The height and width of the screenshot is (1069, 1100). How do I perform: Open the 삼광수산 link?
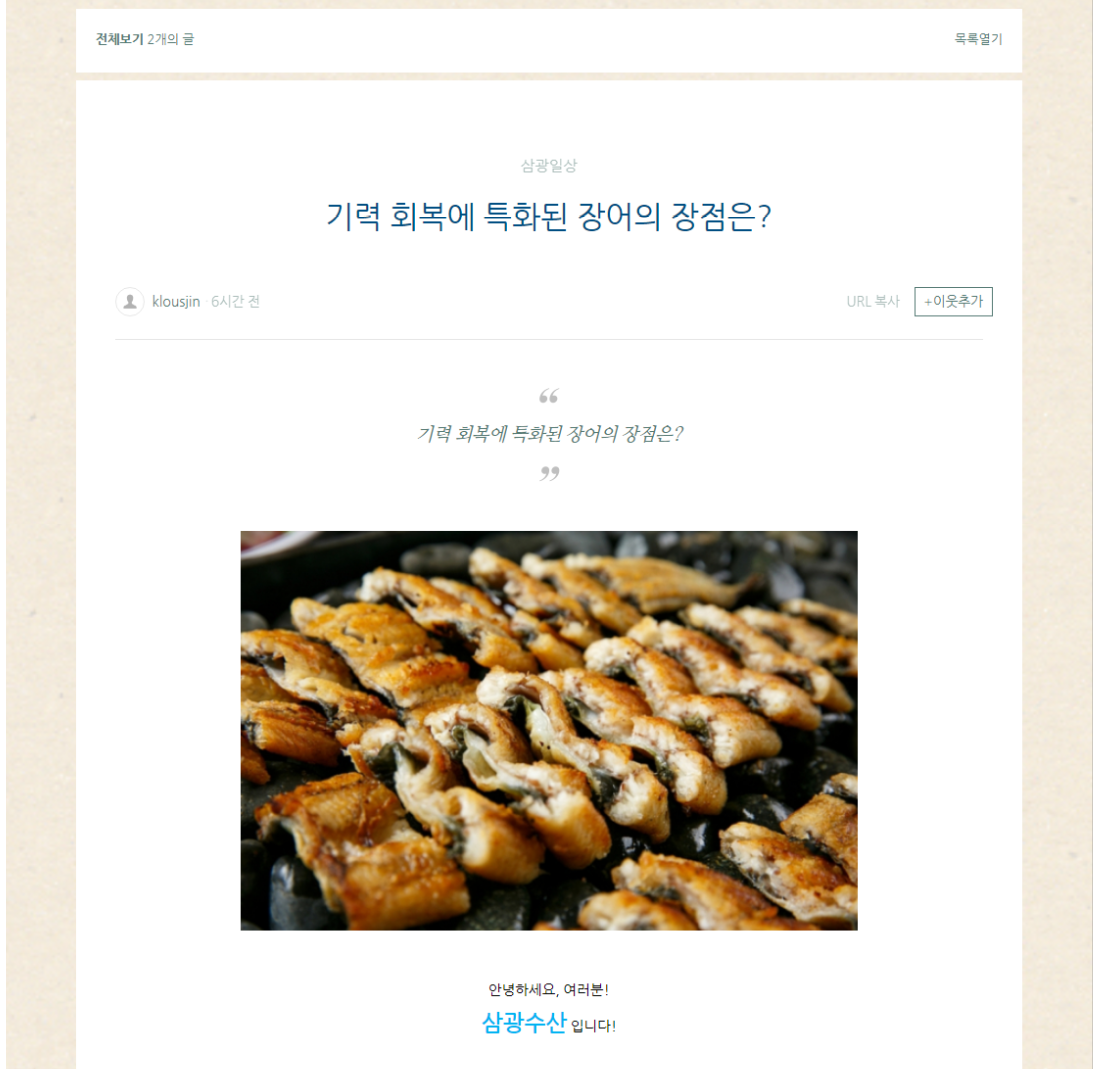[x=524, y=1022]
